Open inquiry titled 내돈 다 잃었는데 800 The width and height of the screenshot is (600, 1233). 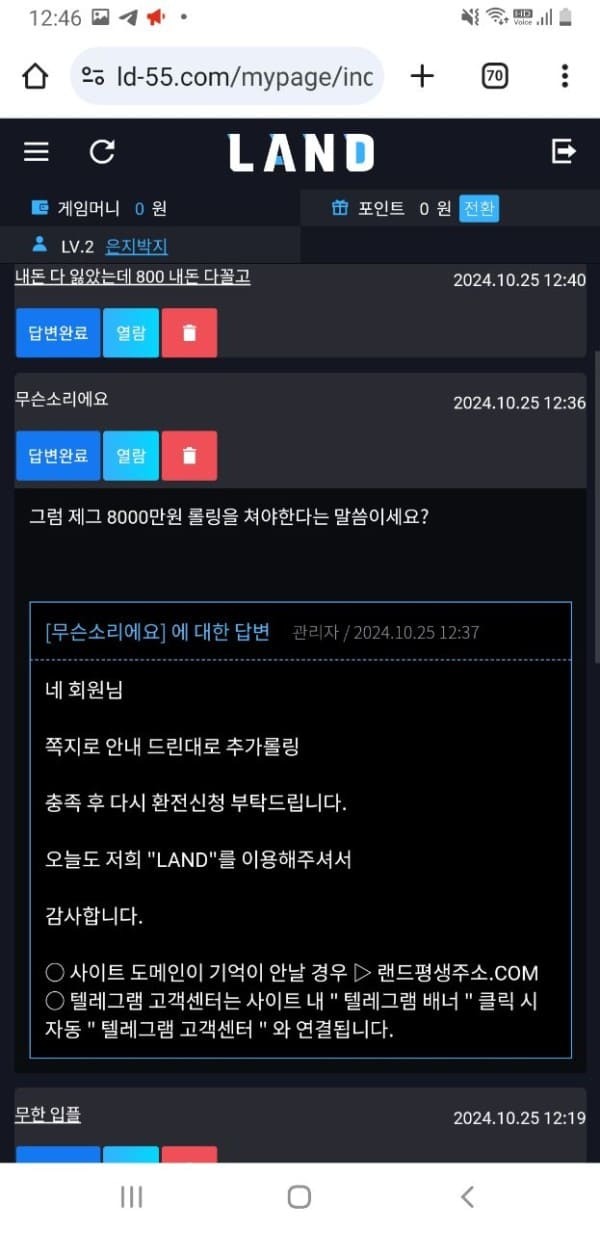132,277
